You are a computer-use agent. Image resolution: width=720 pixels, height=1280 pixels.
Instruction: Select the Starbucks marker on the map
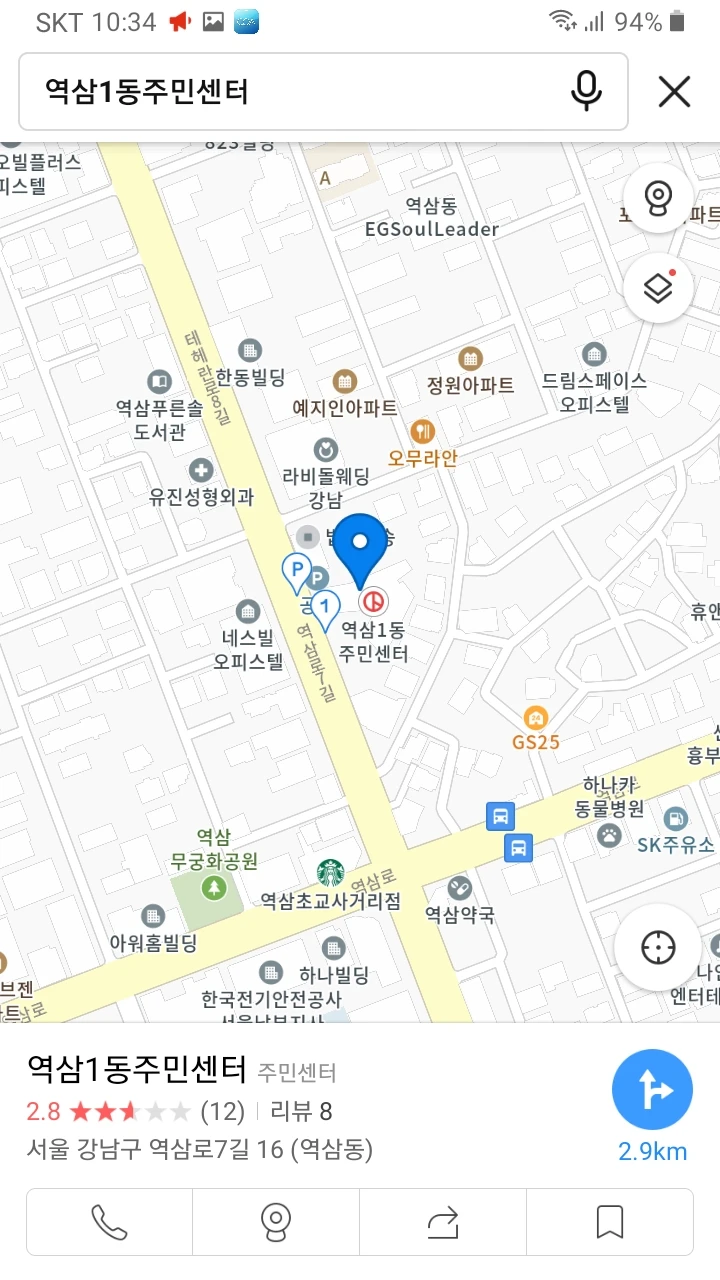331,872
